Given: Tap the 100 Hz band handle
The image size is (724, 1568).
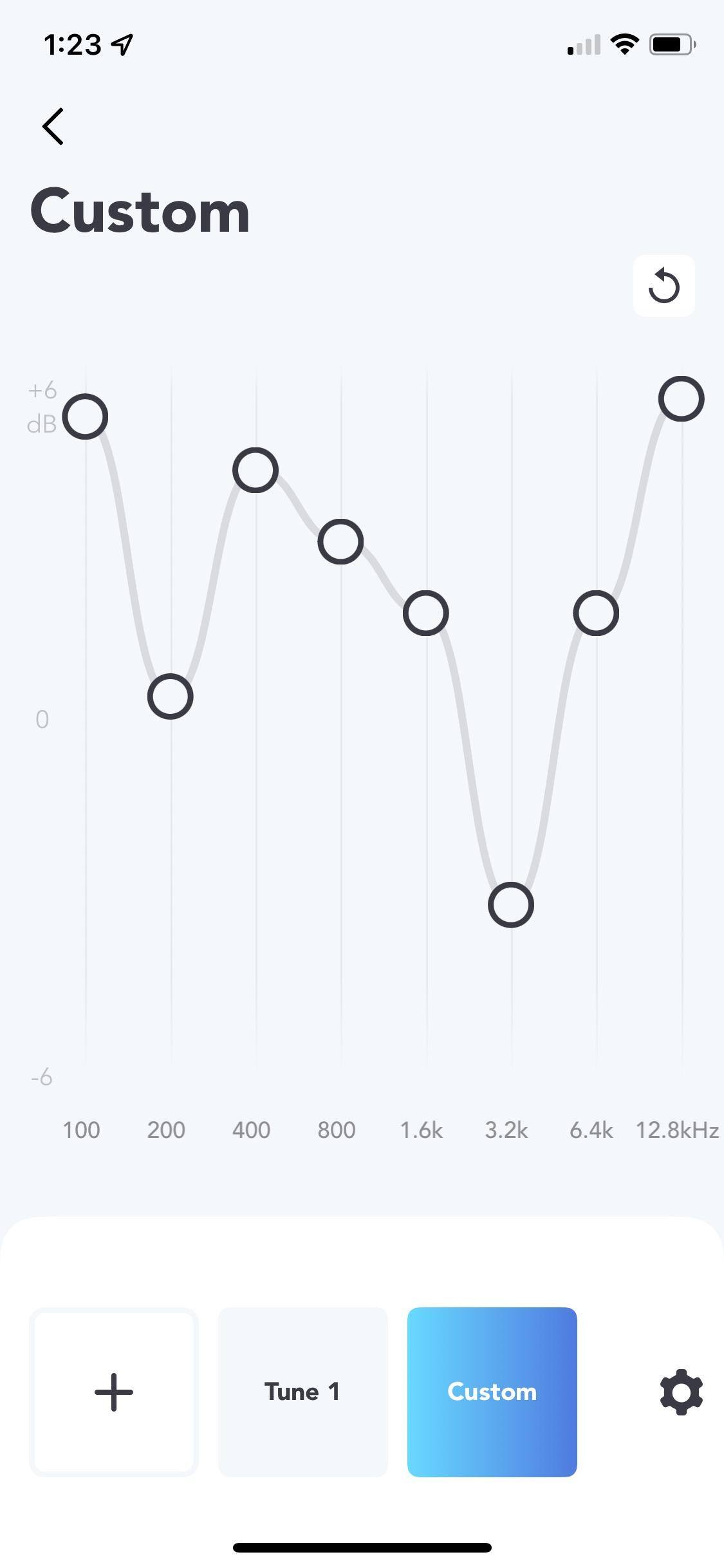Looking at the screenshot, I should pyautogui.click(x=85, y=416).
